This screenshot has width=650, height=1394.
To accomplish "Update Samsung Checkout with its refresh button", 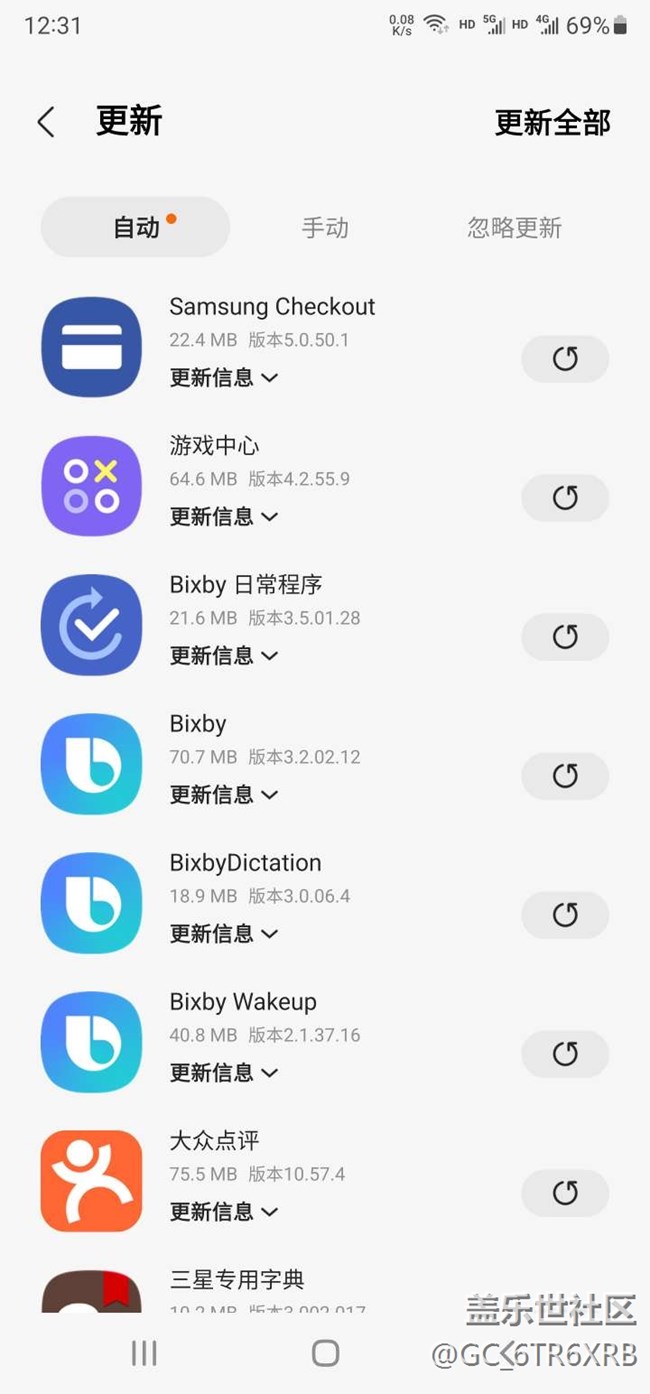I will point(565,359).
